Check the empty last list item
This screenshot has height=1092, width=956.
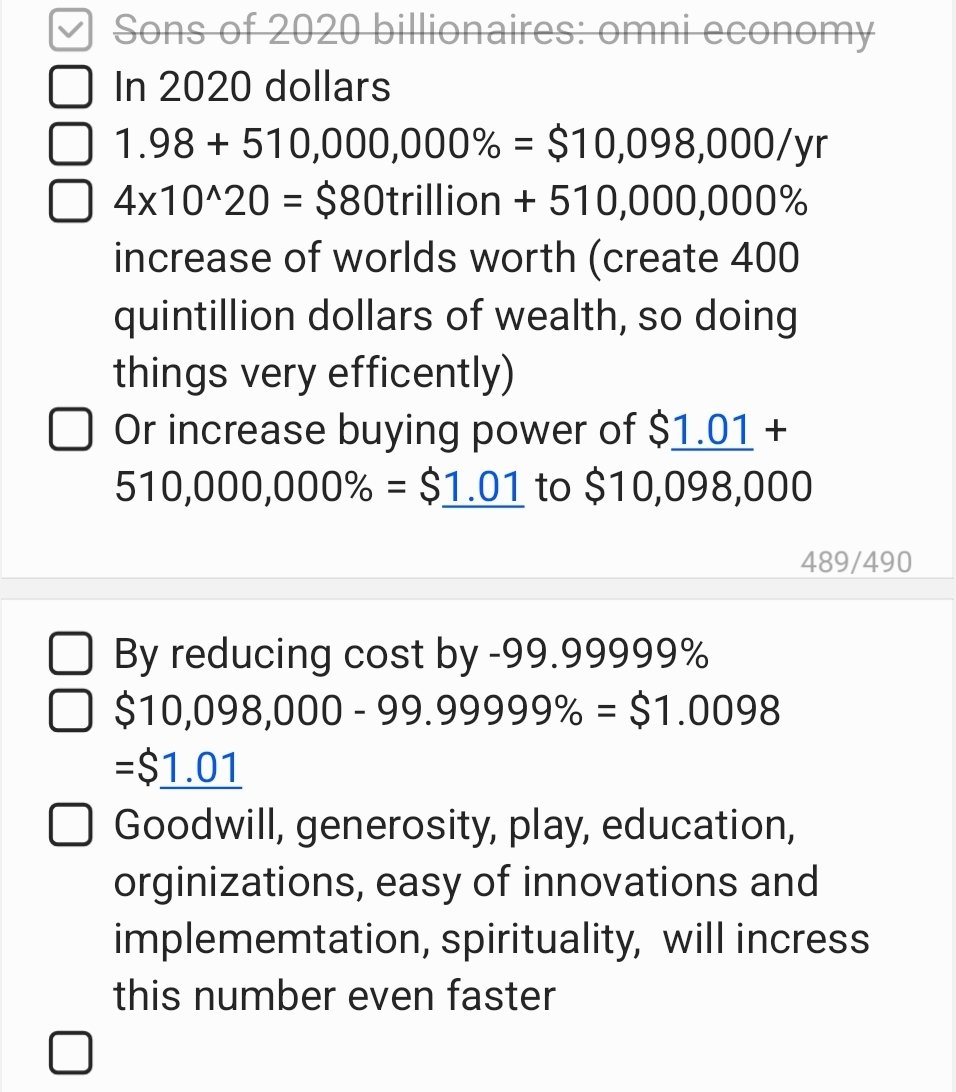pos(70,1052)
